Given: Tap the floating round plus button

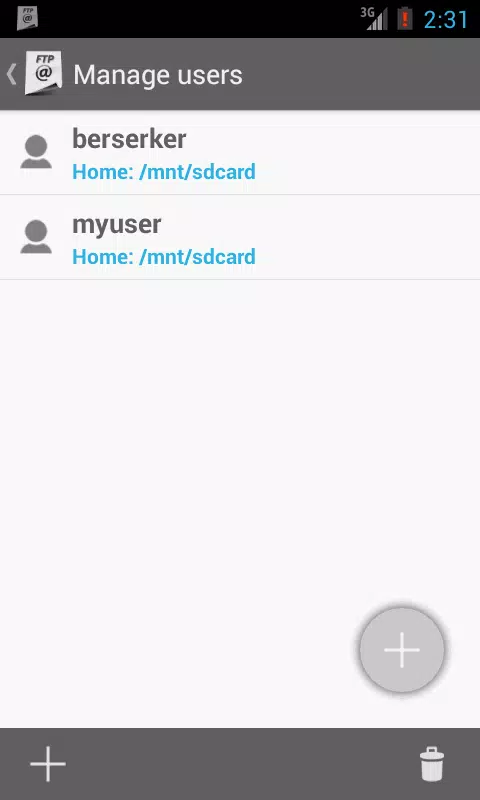Looking at the screenshot, I should tap(402, 650).
